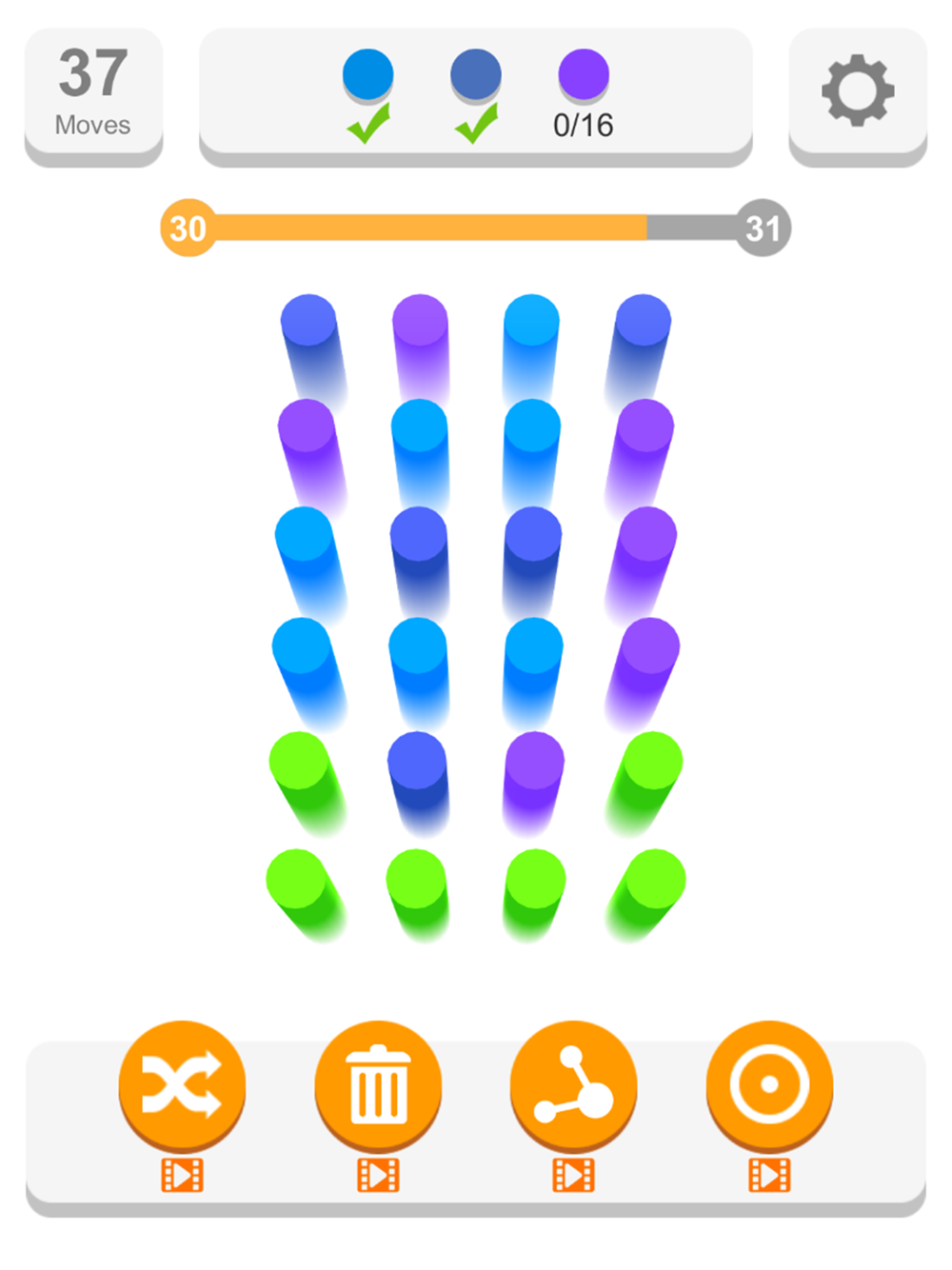This screenshot has height=1270, width=952.
Task: Activate the trash can power-up
Action: pos(378,1085)
